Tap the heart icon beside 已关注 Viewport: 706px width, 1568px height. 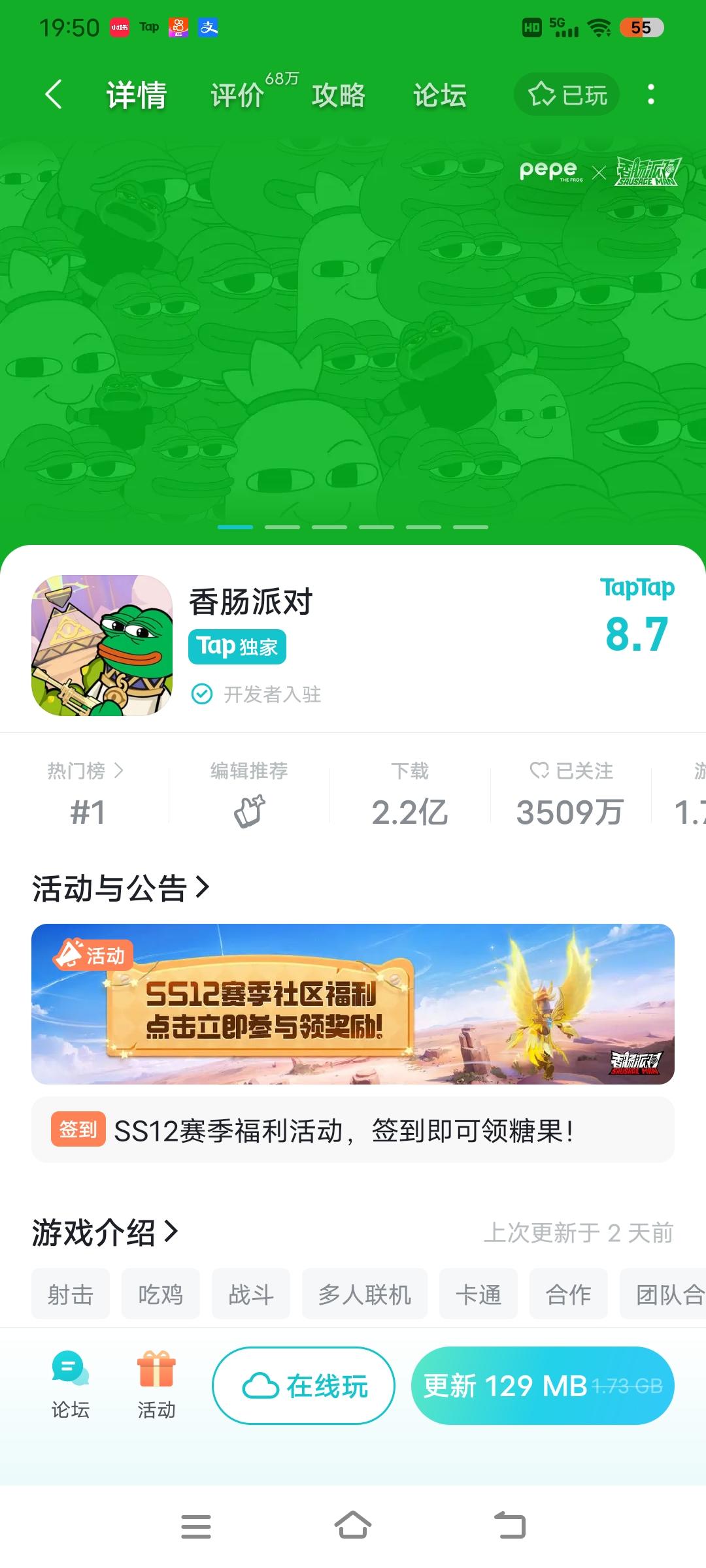pyautogui.click(x=537, y=771)
